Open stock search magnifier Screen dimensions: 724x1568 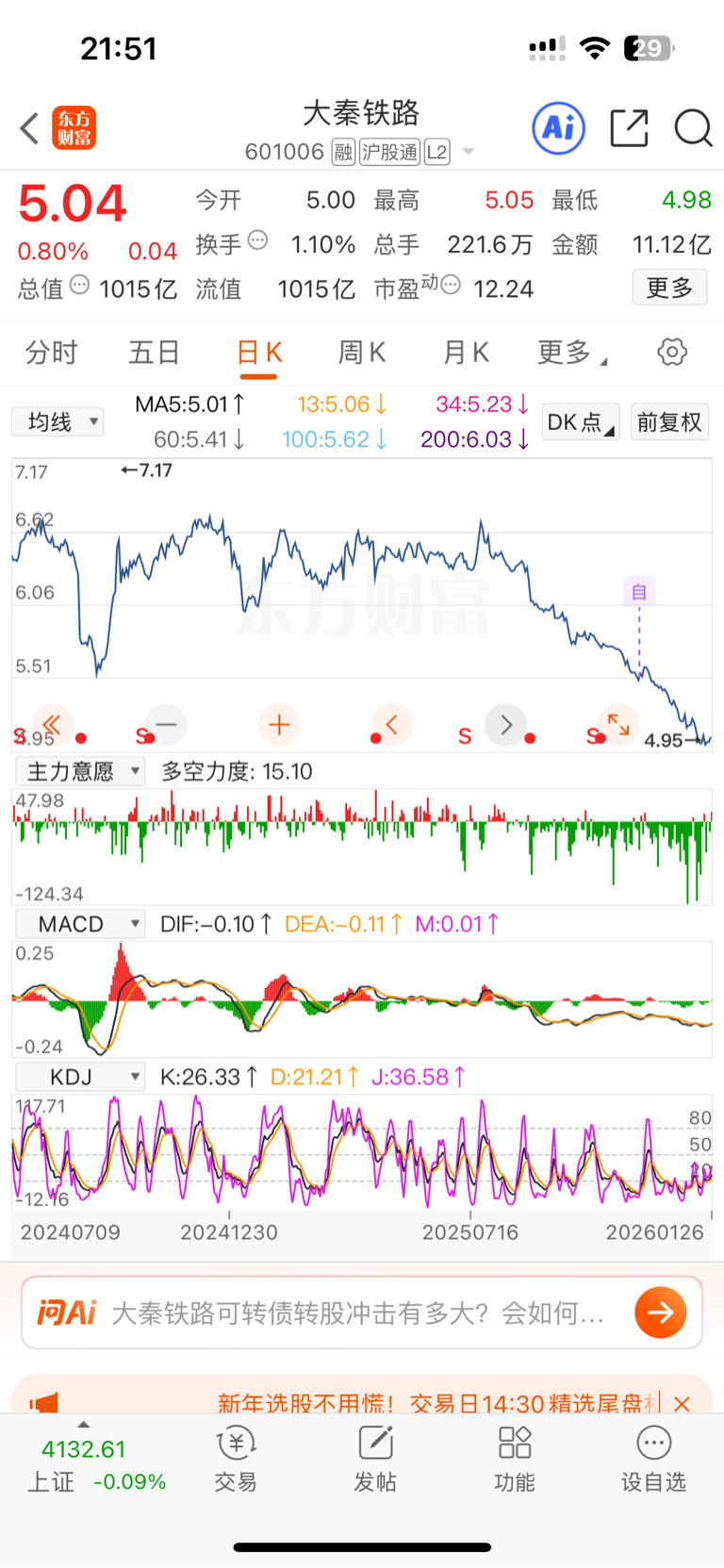tap(693, 128)
